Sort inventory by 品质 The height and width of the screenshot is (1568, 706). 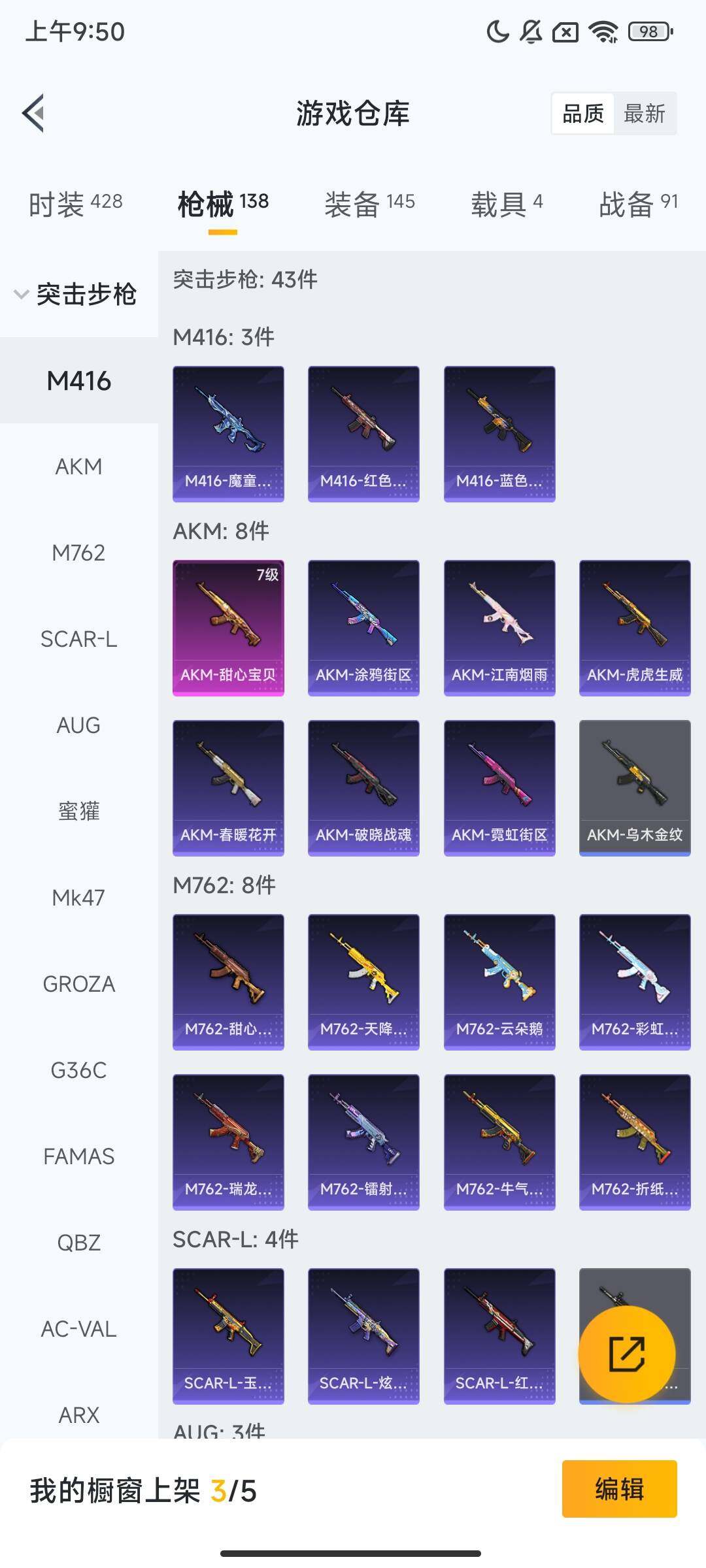583,114
